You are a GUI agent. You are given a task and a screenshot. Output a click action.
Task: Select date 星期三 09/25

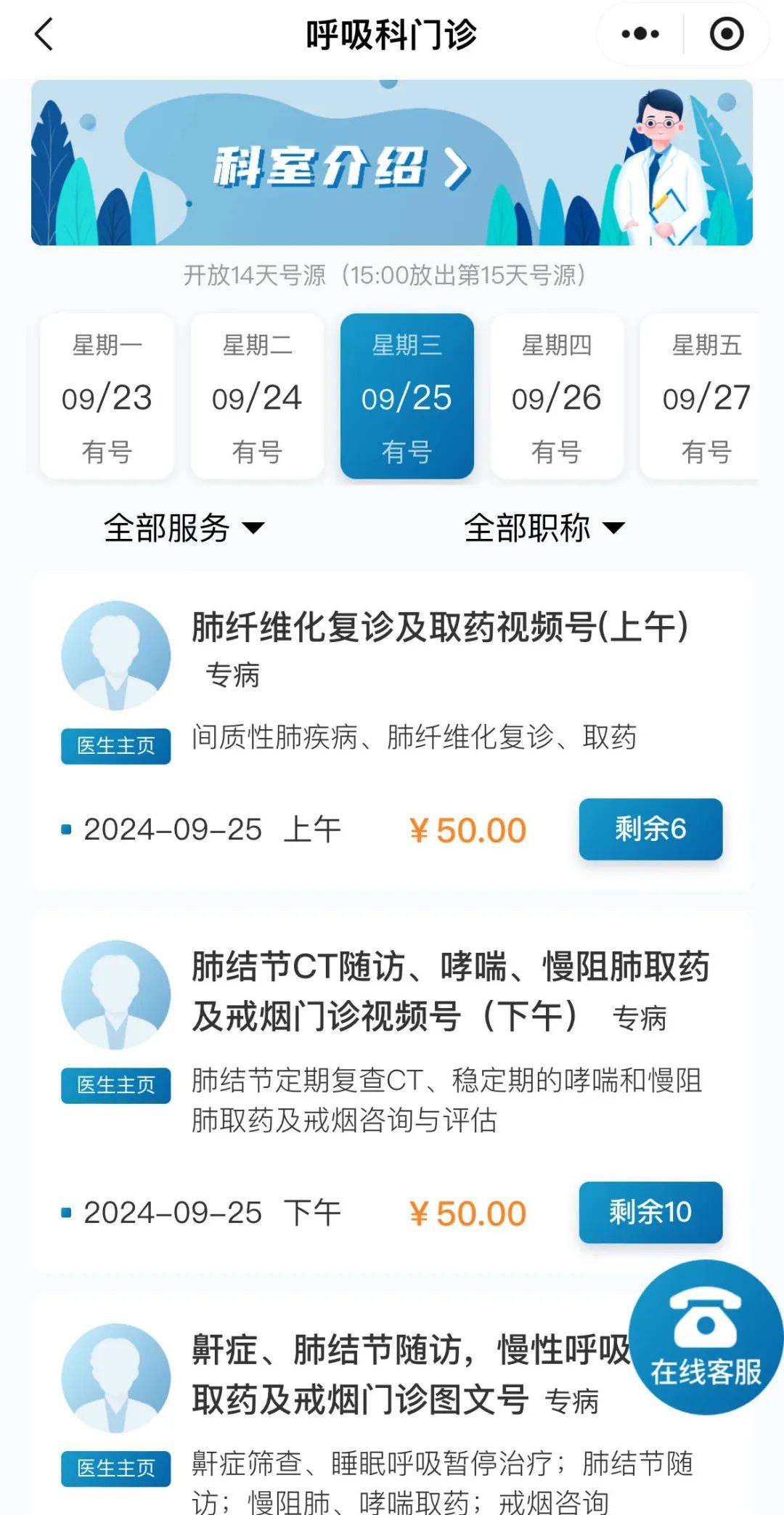click(407, 396)
